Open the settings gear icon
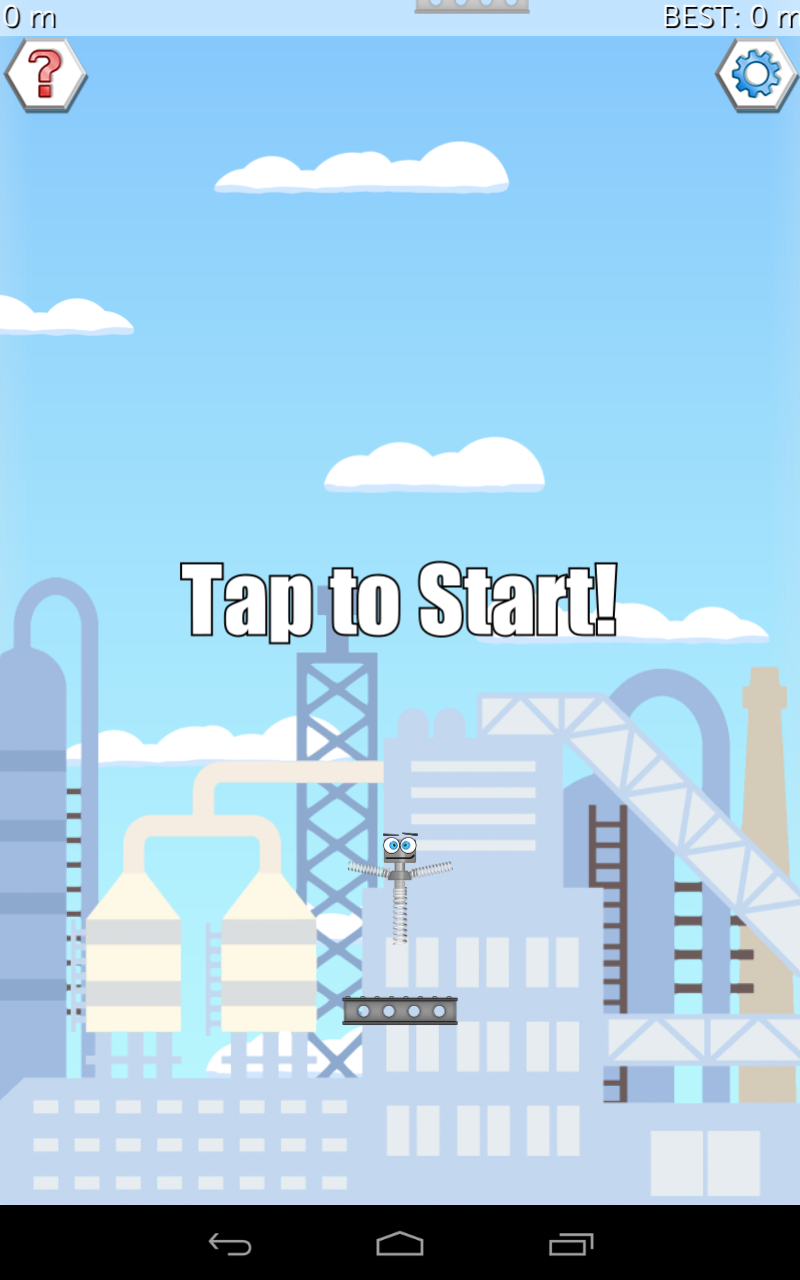The width and height of the screenshot is (800, 1280). point(756,75)
